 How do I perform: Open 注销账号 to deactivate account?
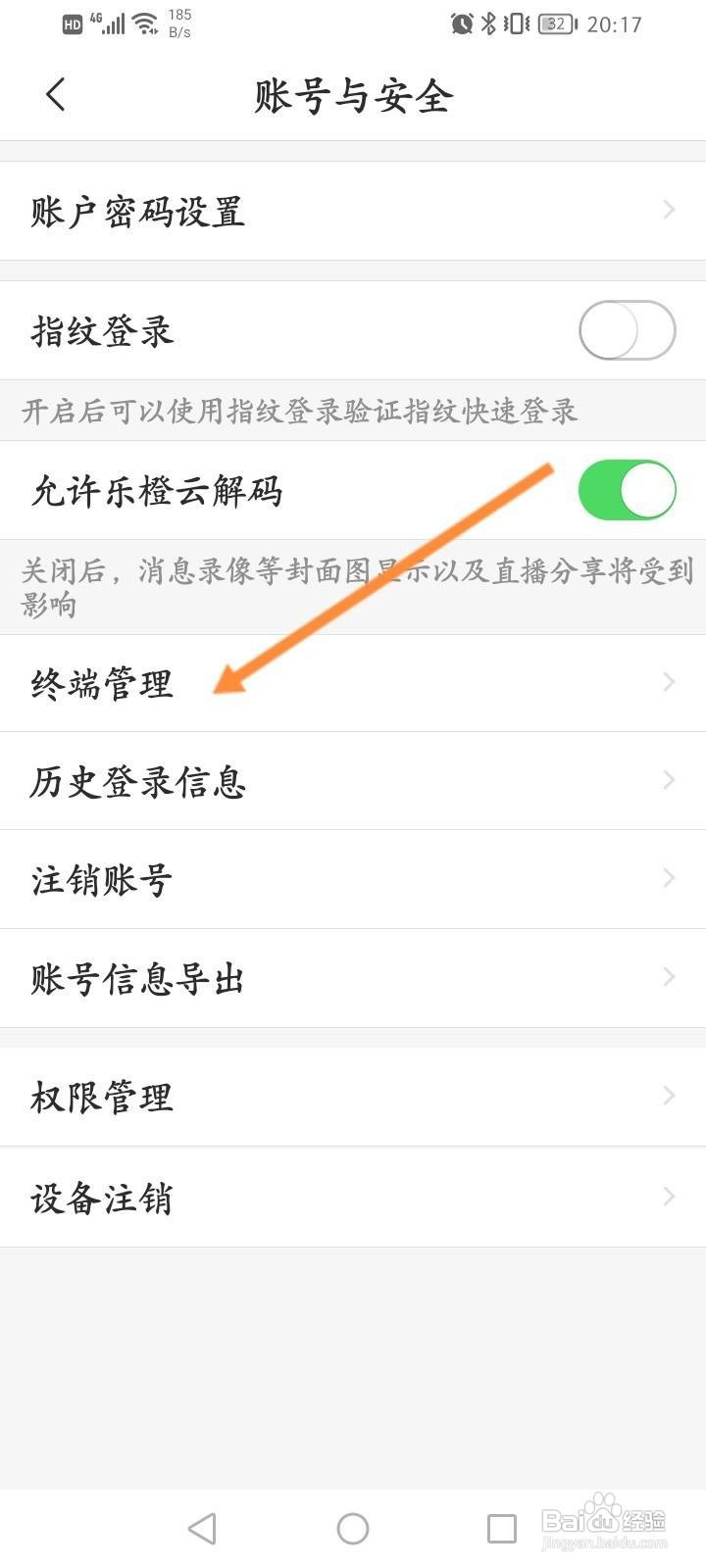click(353, 880)
